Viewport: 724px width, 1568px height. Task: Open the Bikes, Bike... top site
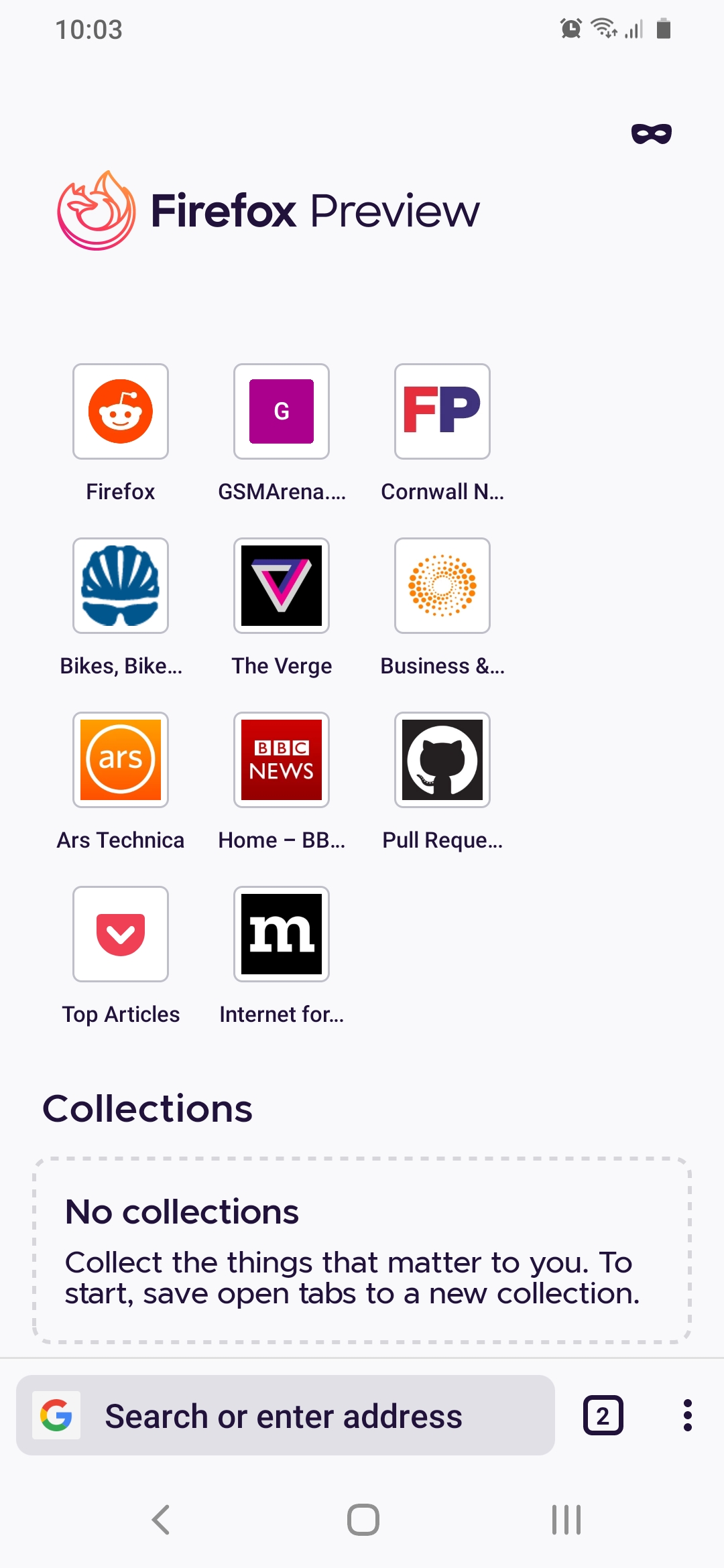[x=121, y=586]
